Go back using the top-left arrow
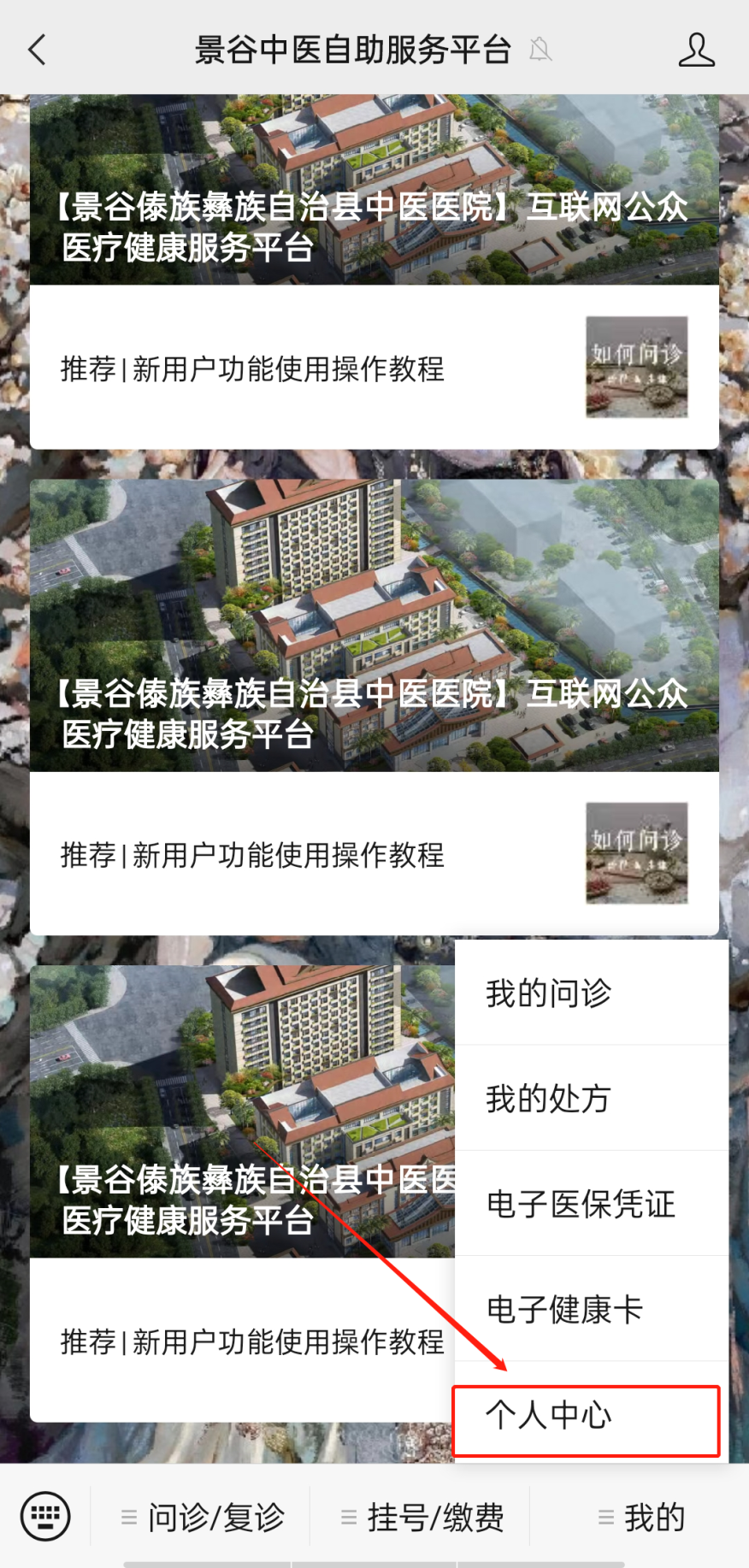749x1568 pixels. tap(37, 50)
